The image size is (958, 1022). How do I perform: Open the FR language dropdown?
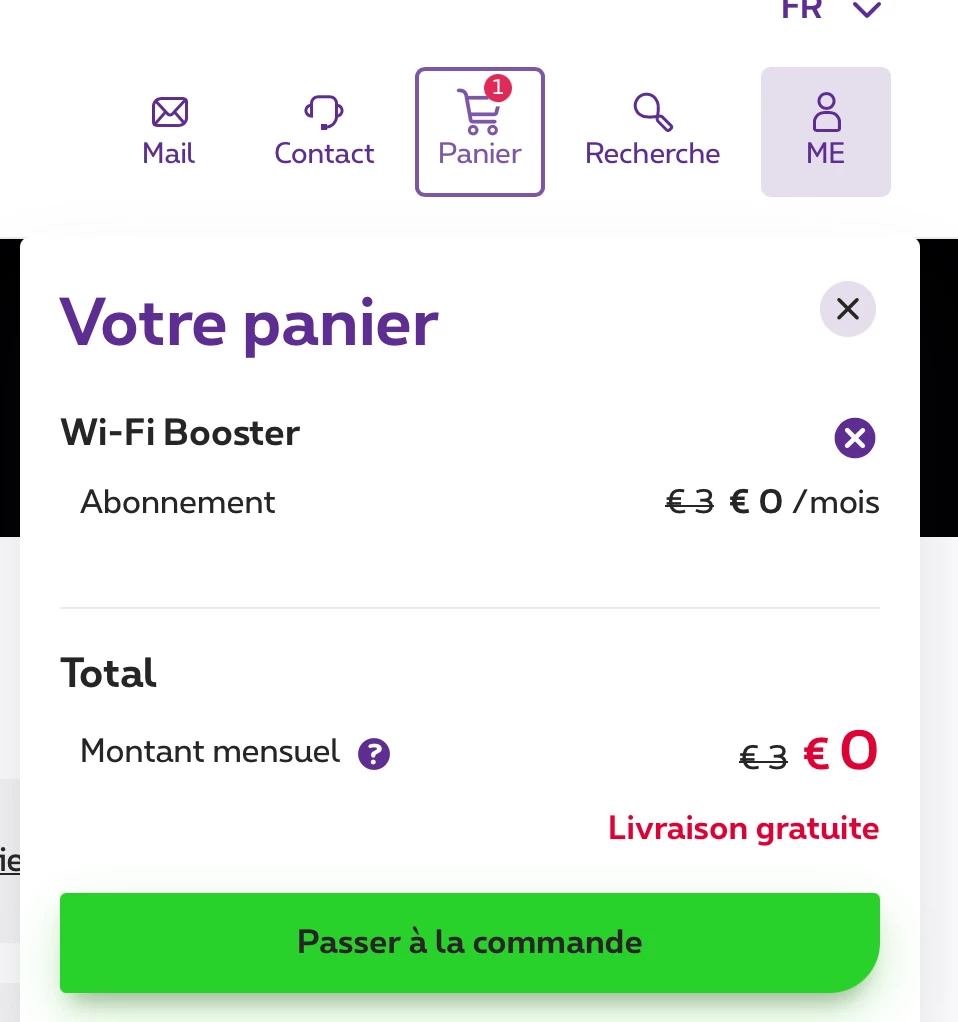pyautogui.click(x=831, y=10)
